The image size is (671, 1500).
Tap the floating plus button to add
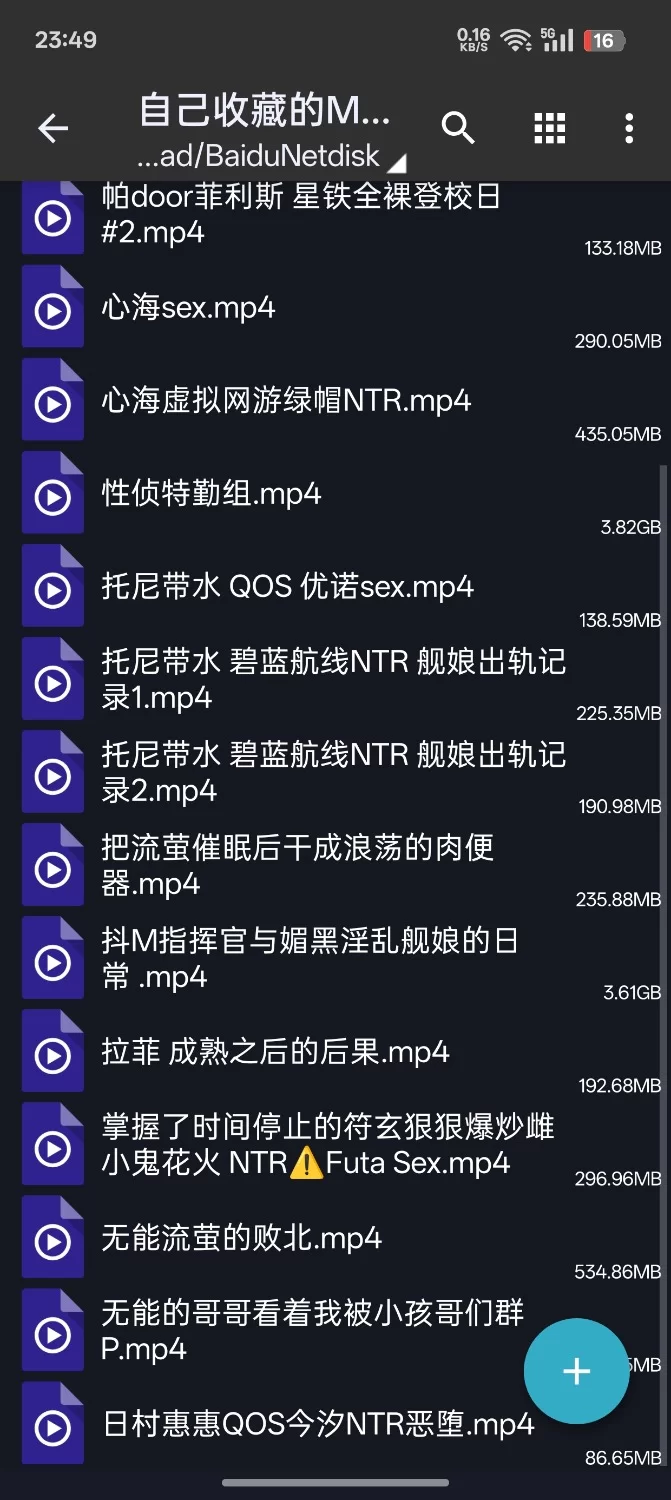click(576, 1371)
